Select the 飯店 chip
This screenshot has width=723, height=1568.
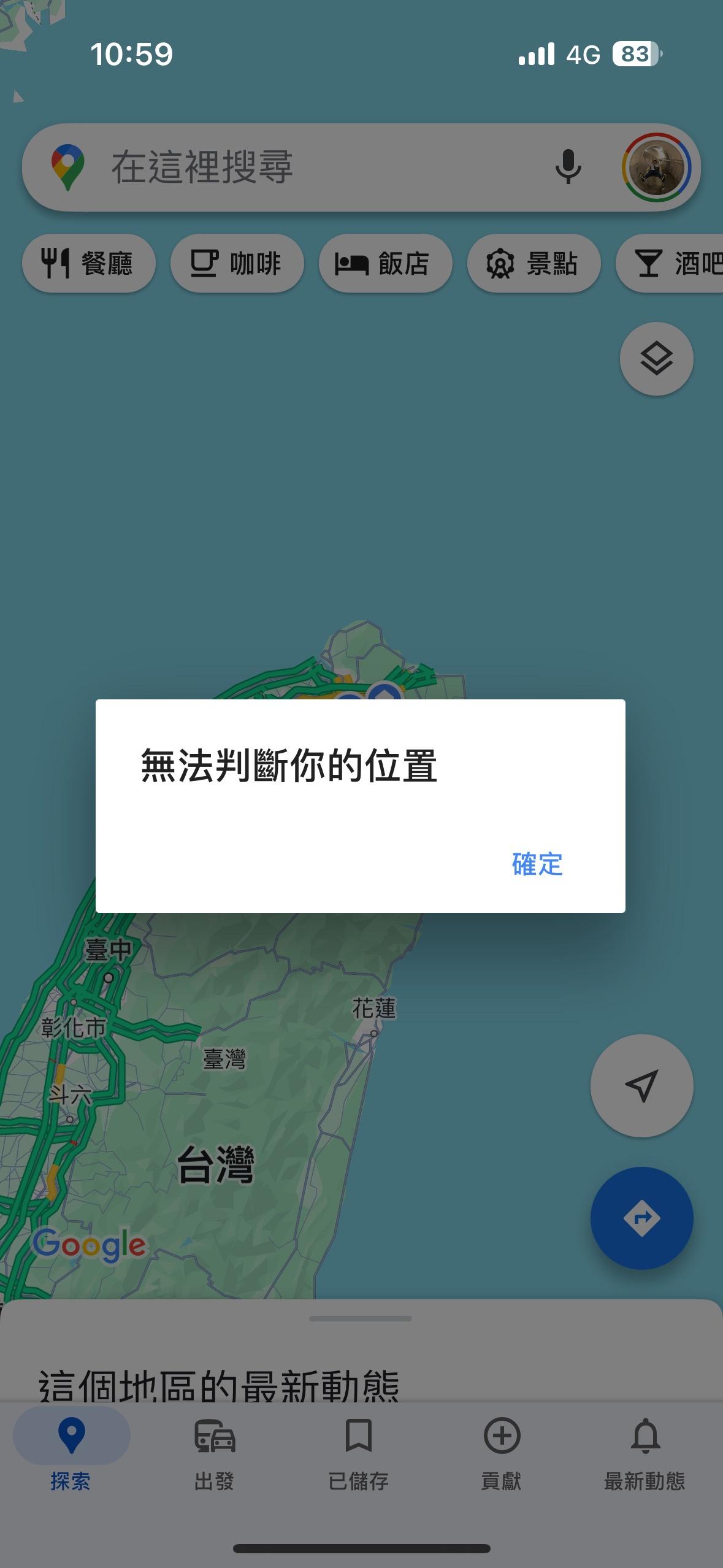pos(385,264)
